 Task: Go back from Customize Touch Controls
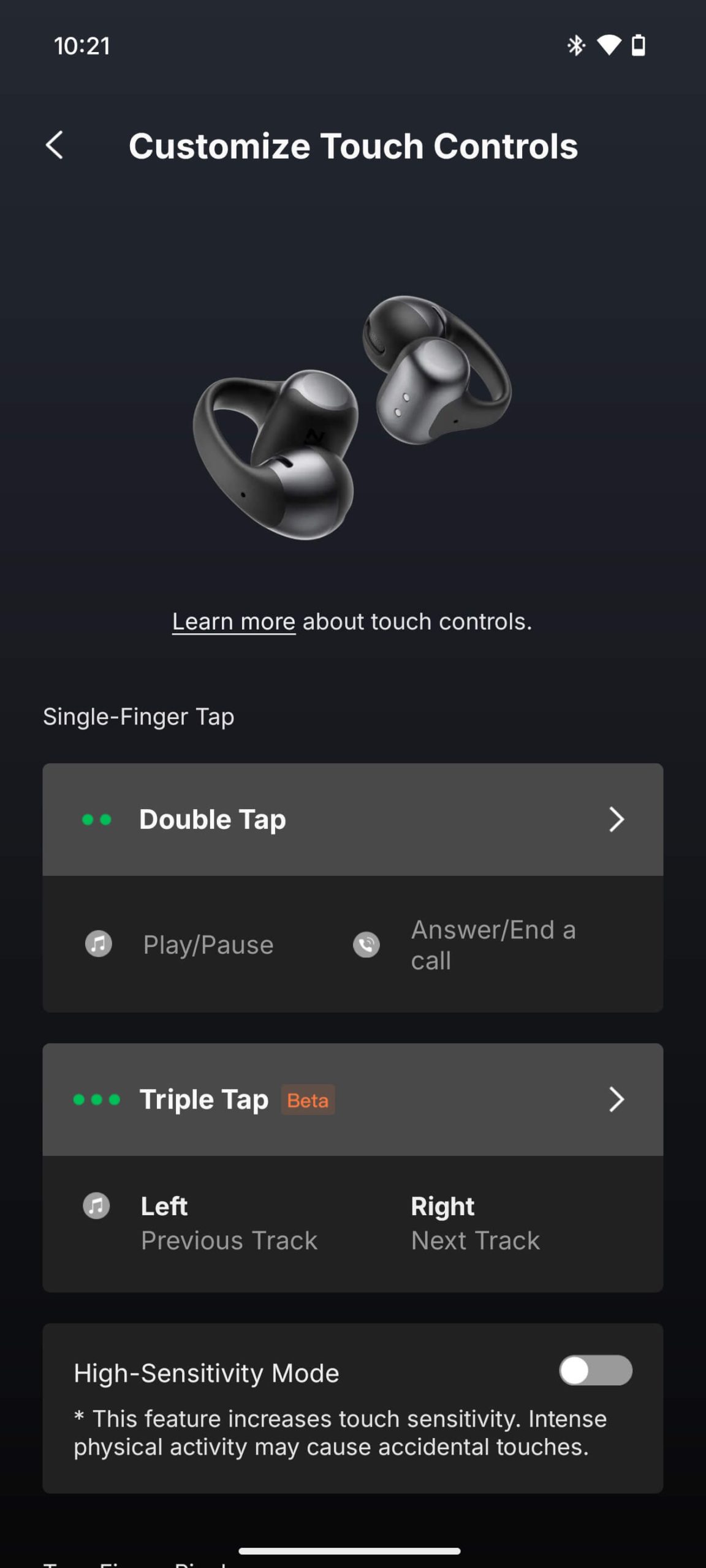pos(55,146)
